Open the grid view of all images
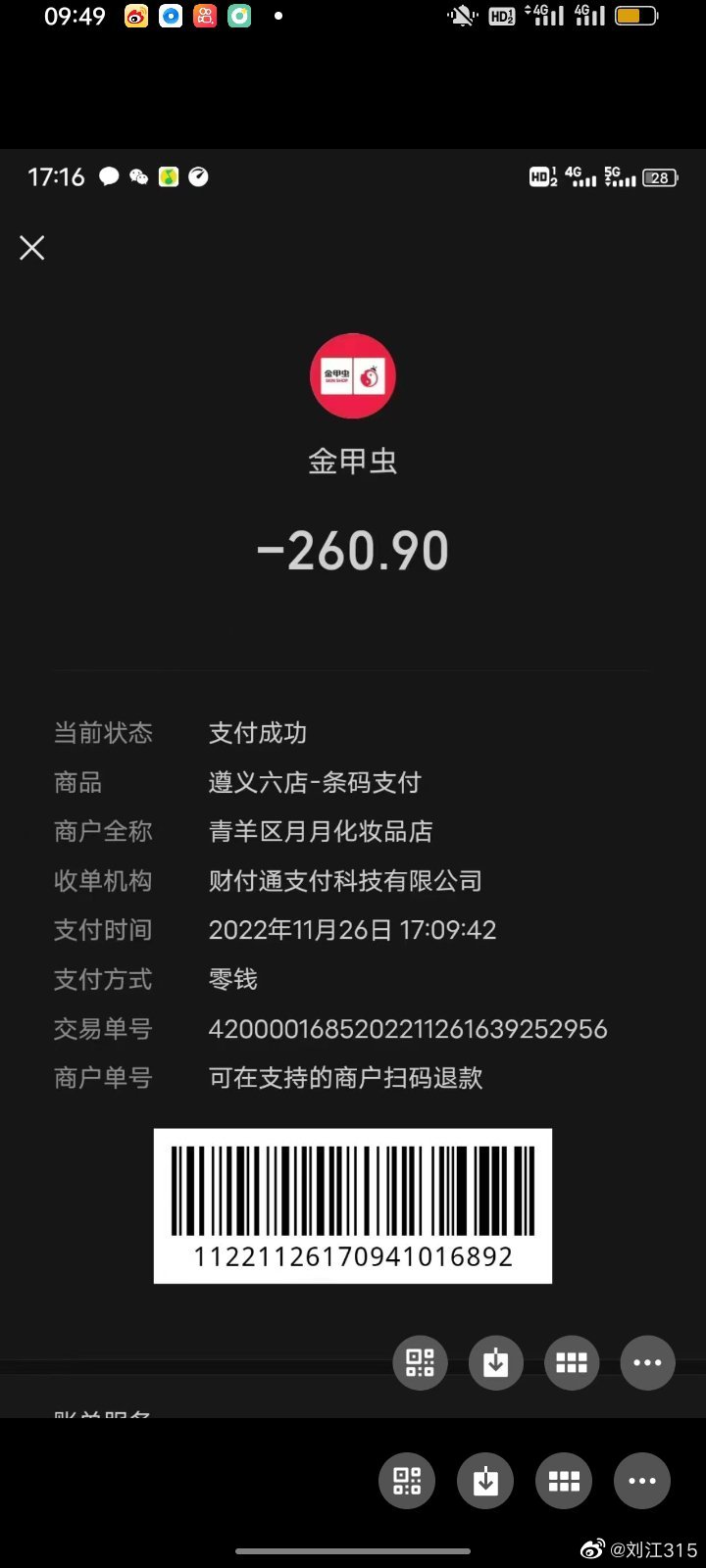706x1568 pixels. point(564,1482)
